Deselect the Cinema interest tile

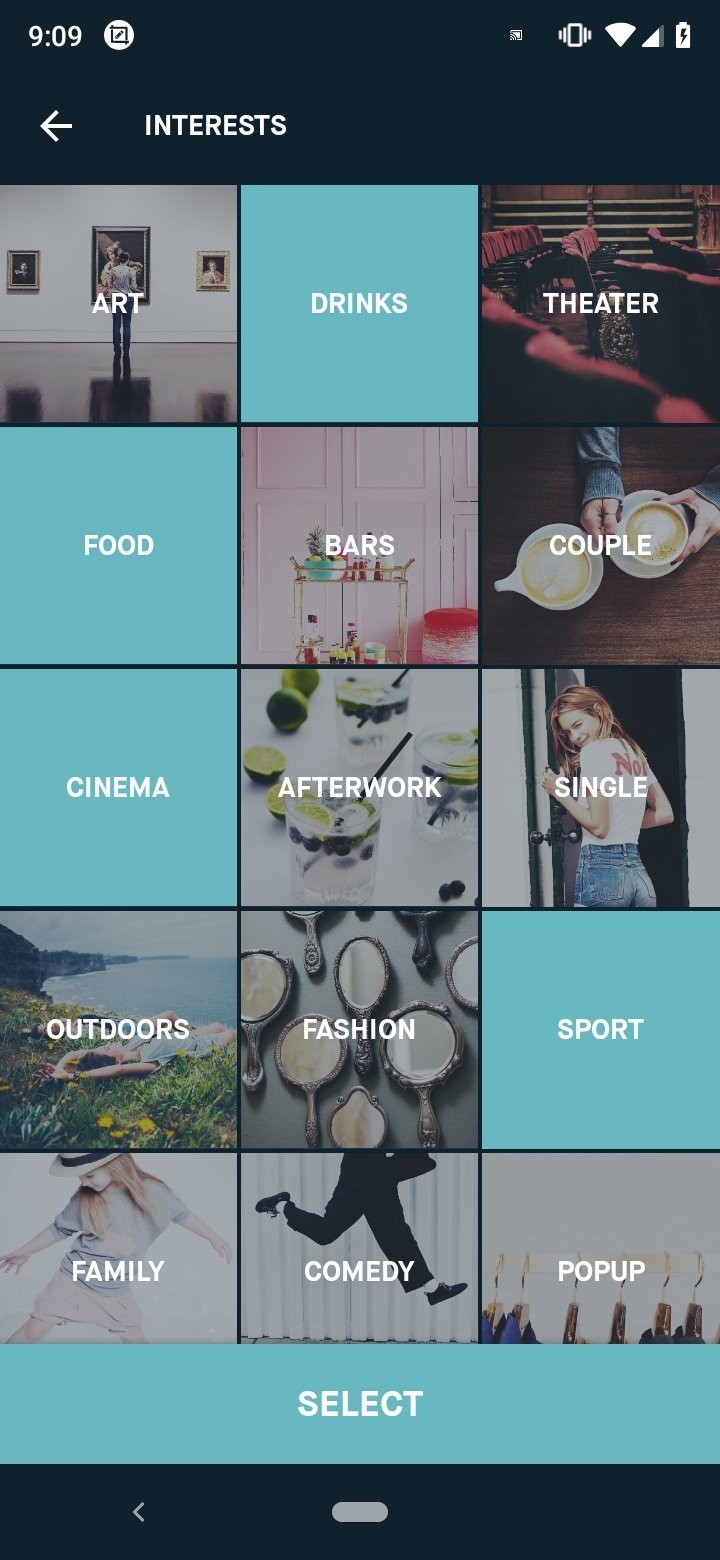click(118, 788)
